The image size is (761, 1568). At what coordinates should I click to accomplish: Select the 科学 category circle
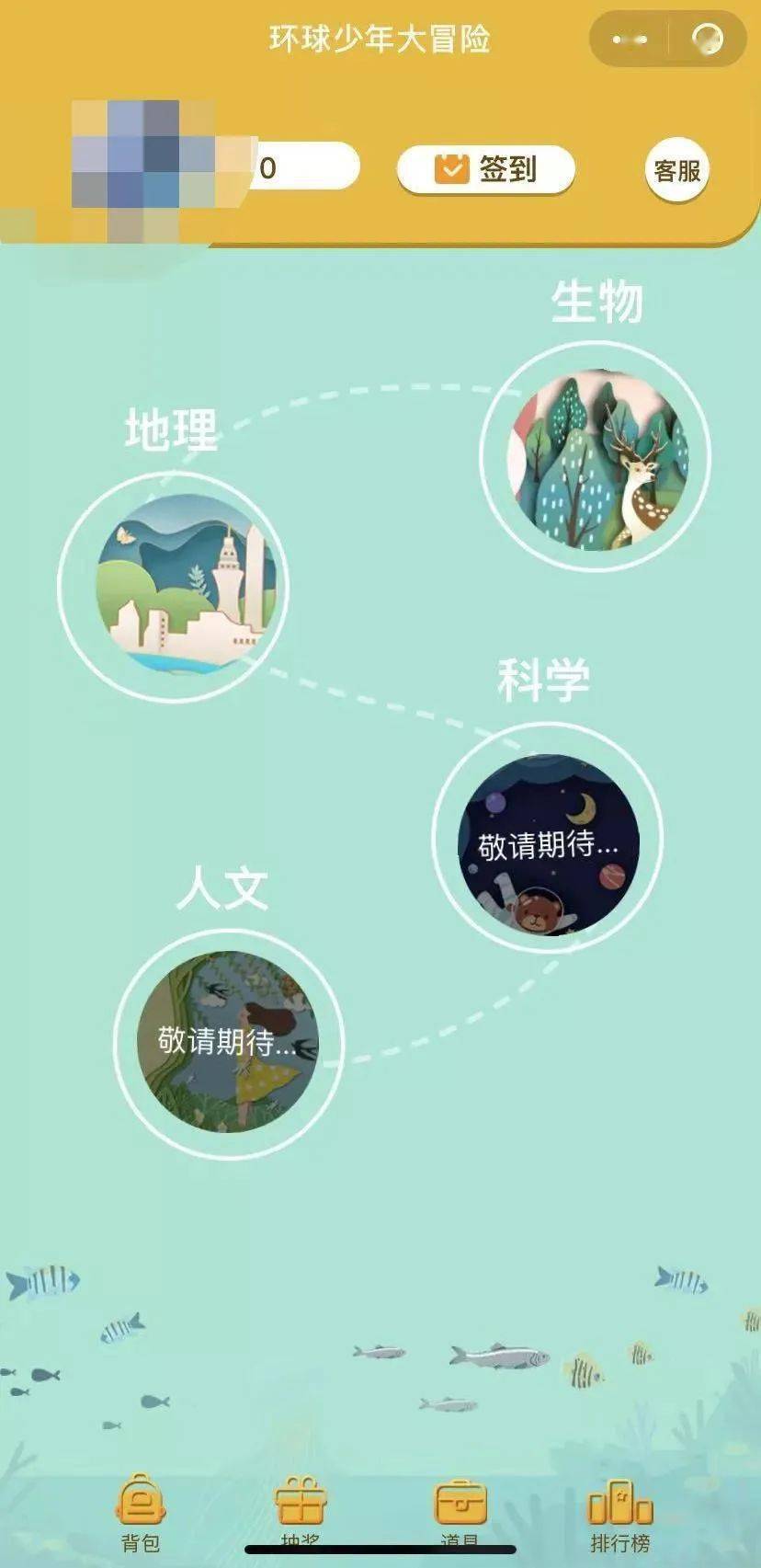pos(548,838)
